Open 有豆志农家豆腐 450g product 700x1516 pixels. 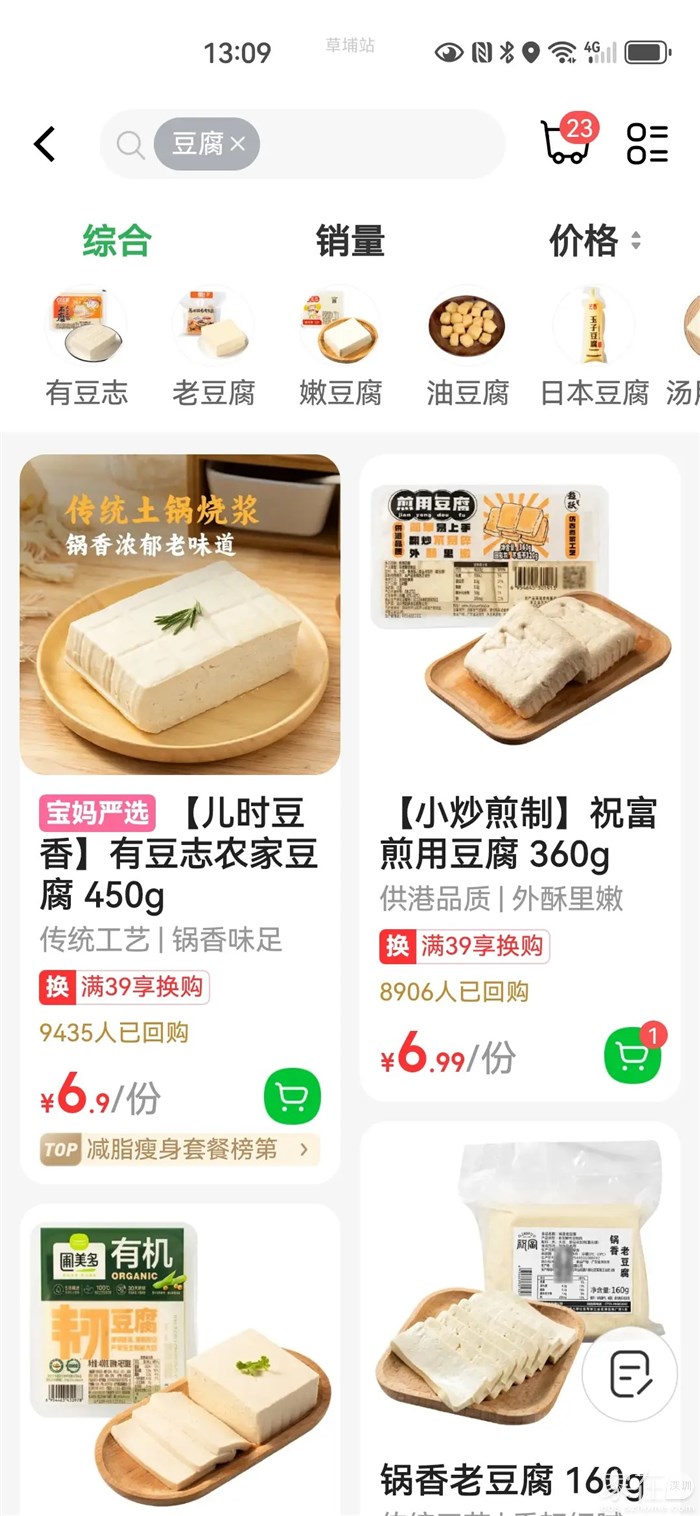pos(180,615)
